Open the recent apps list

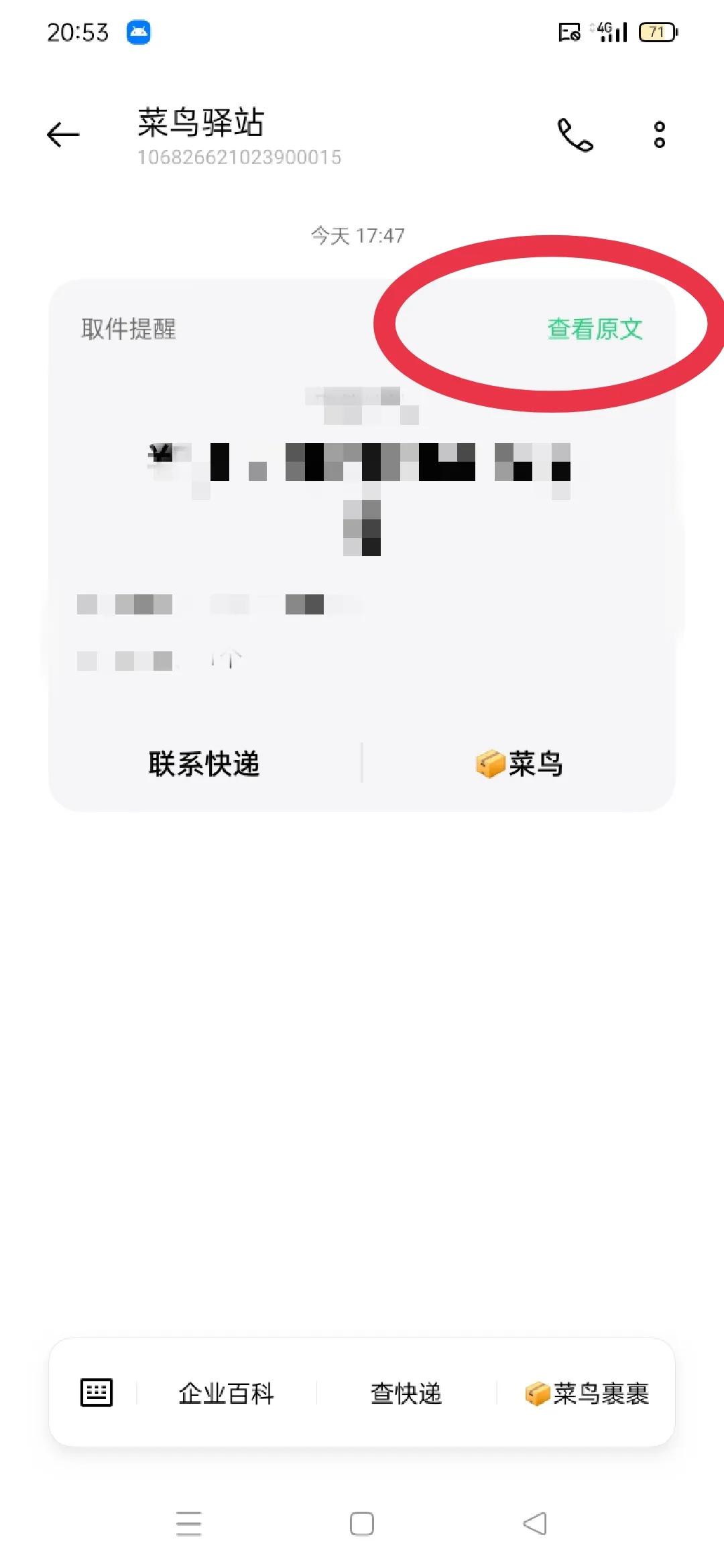188,1524
